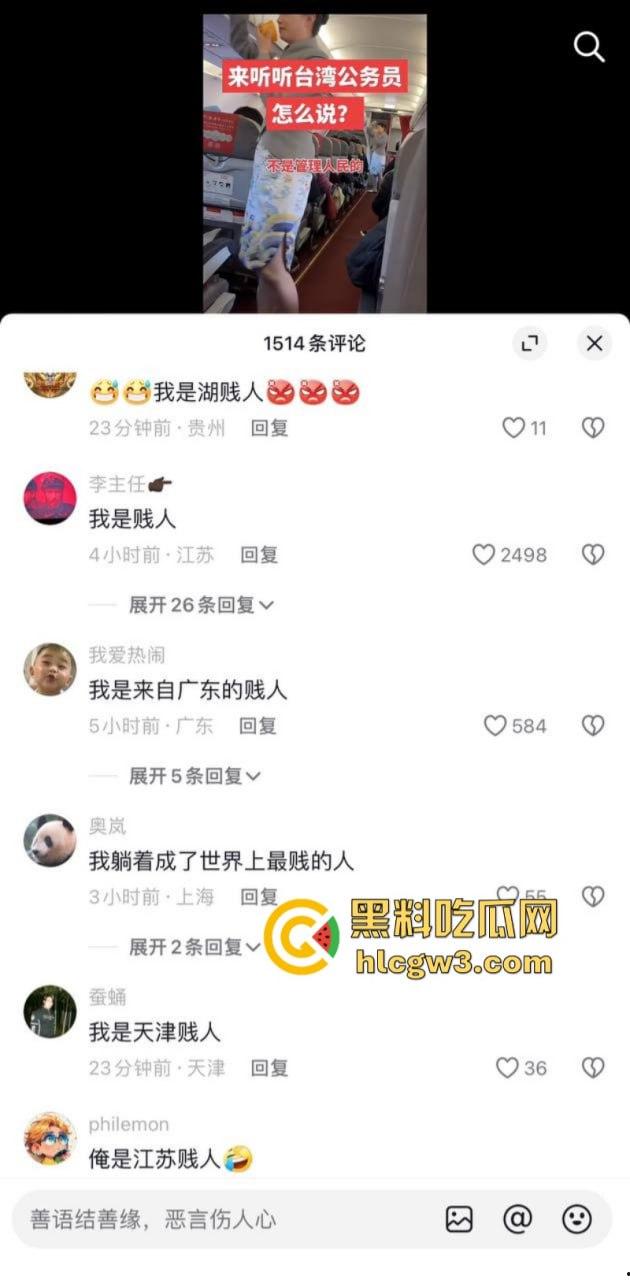Like the 湖贱人 comment from 贵州
The width and height of the screenshot is (630, 1280).
pyautogui.click(x=513, y=428)
